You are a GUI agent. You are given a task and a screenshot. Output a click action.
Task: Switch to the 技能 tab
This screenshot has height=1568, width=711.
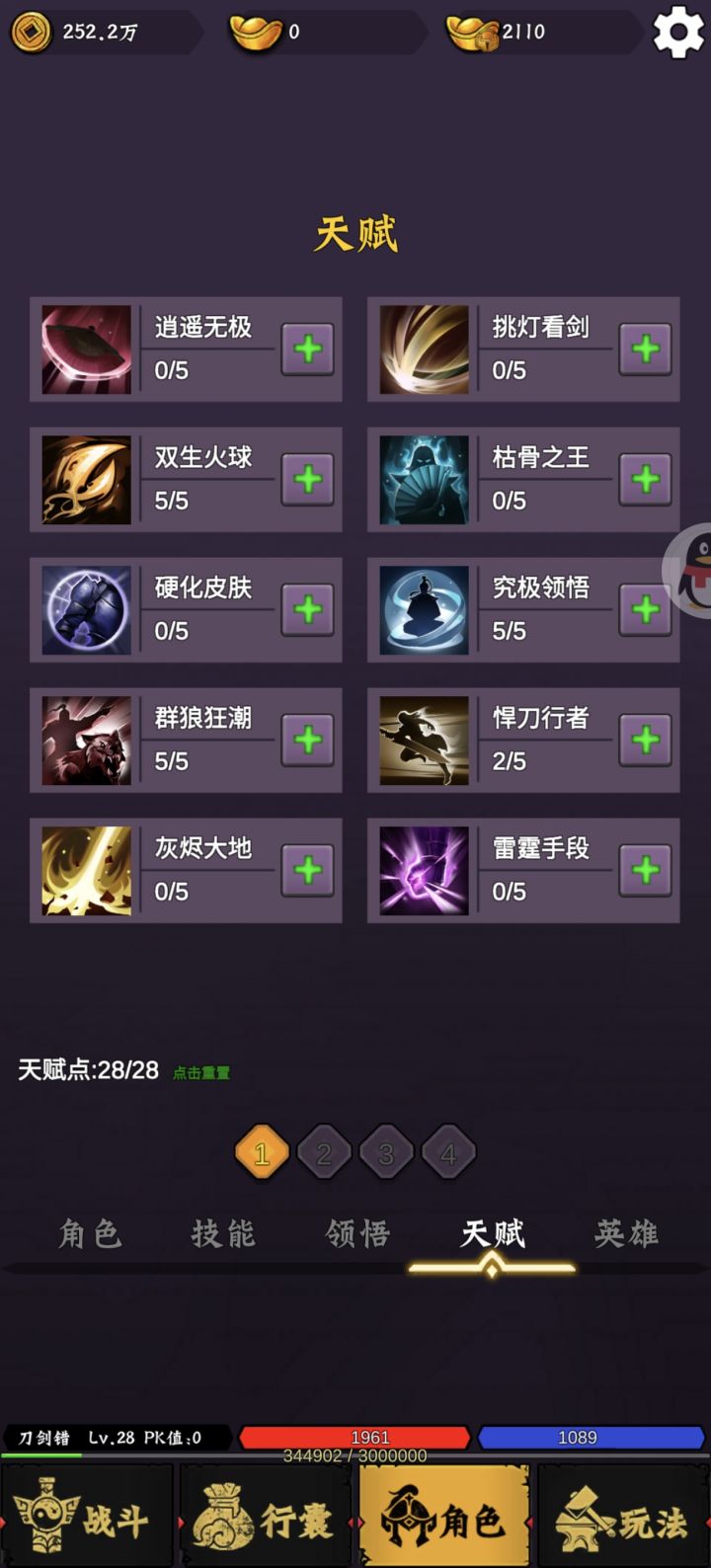tap(222, 1233)
